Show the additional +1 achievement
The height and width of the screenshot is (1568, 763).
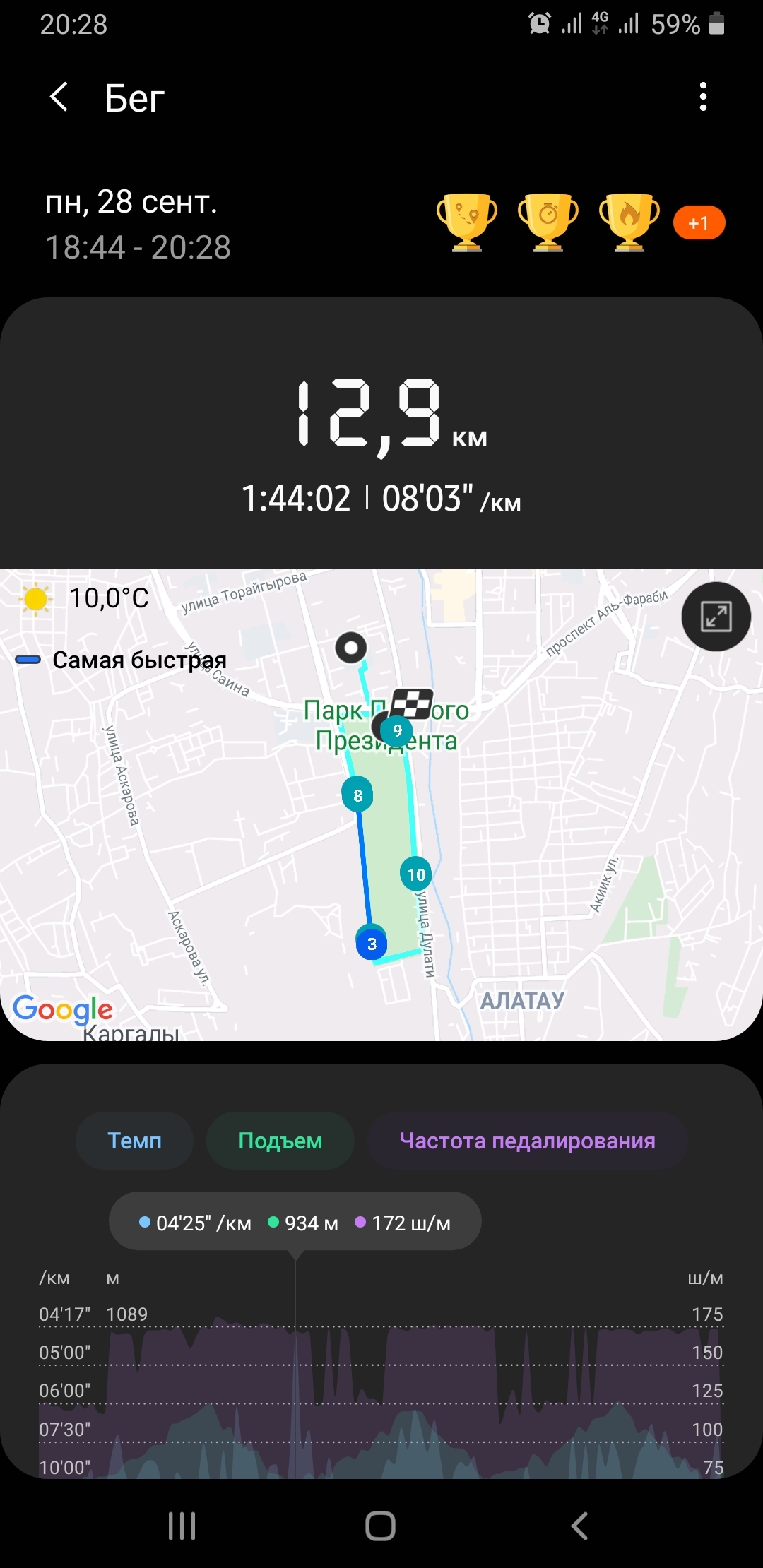(699, 223)
